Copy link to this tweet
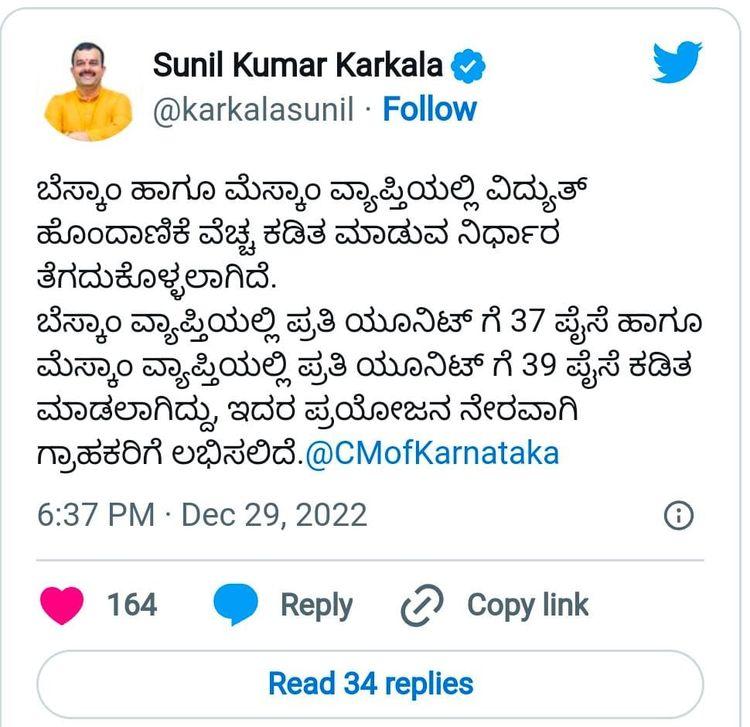Viewport: 750px width, 727px height. click(495, 605)
